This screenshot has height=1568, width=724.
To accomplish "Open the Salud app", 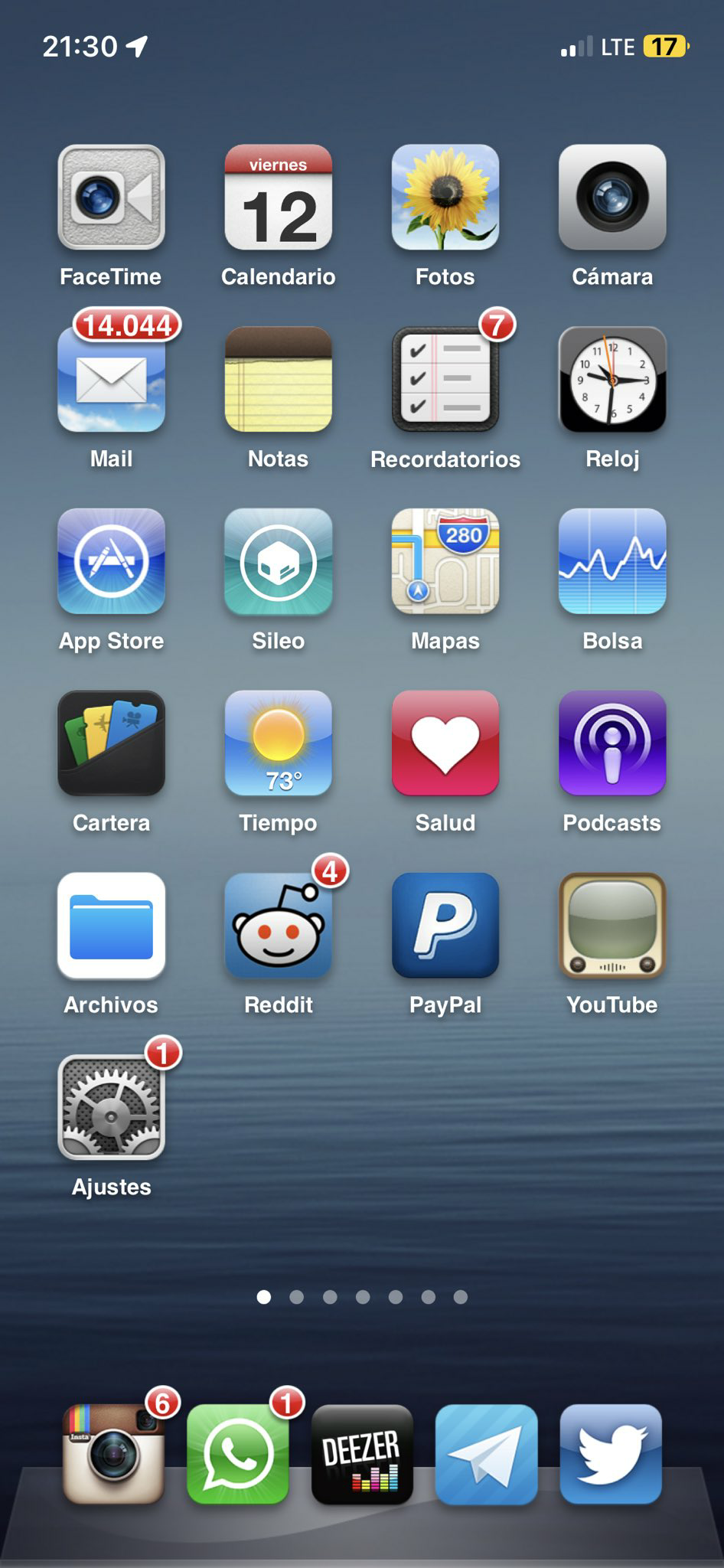I will 445,743.
